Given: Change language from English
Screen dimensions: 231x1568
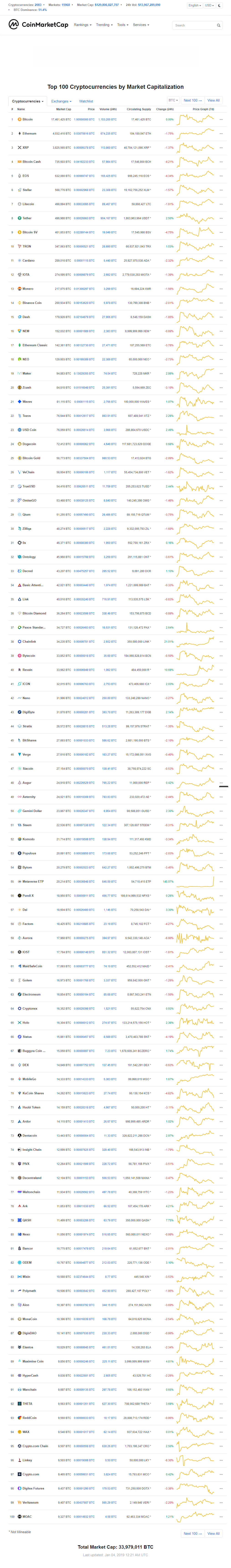Looking at the screenshot, I should point(194,5).
